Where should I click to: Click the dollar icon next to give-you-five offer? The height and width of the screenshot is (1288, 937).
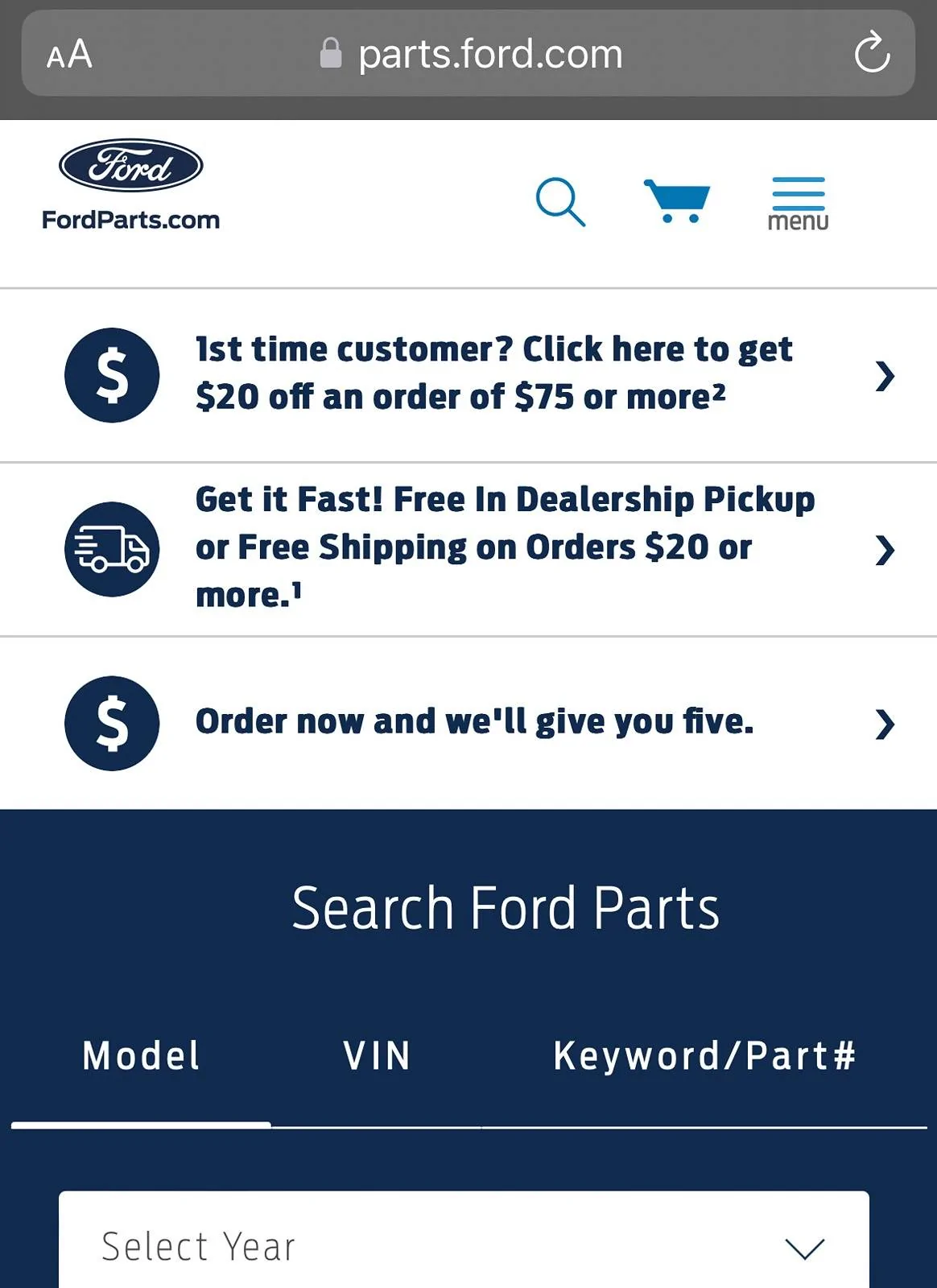pyautogui.click(x=112, y=723)
